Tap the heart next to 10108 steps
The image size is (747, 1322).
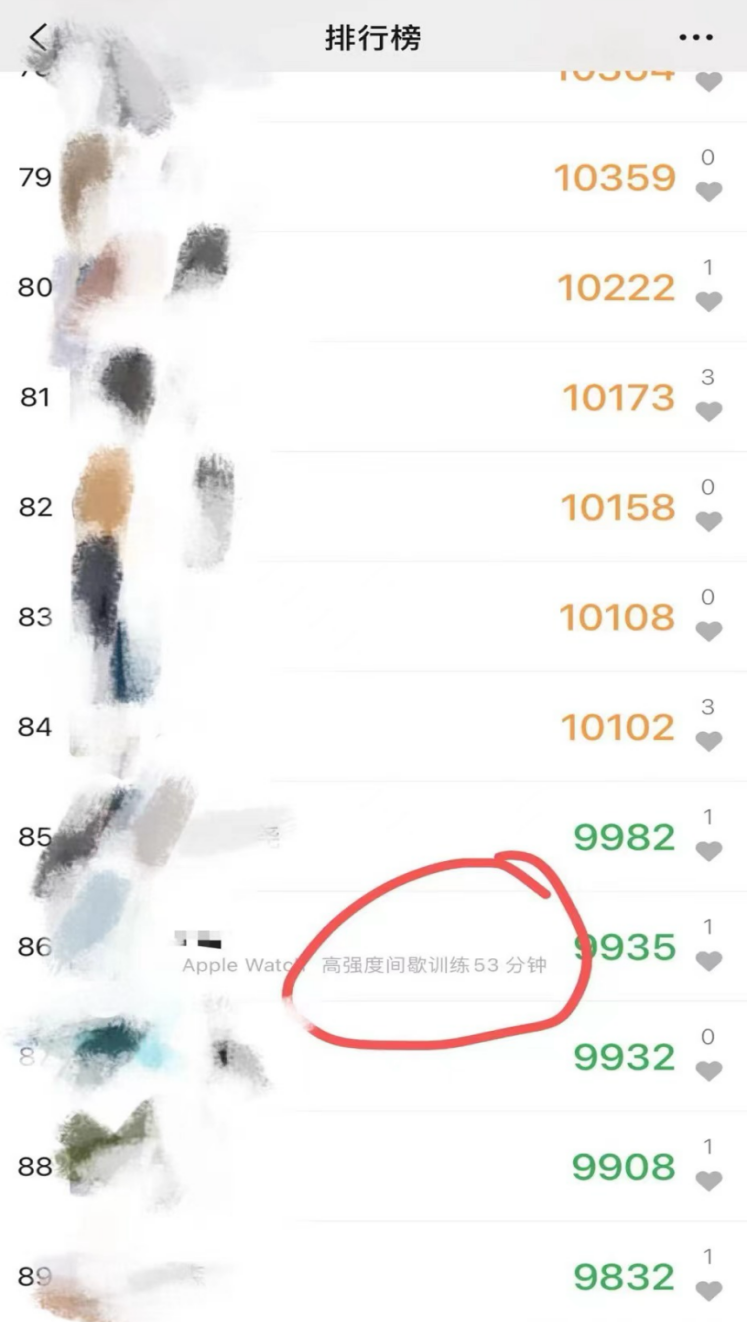pyautogui.click(x=708, y=631)
